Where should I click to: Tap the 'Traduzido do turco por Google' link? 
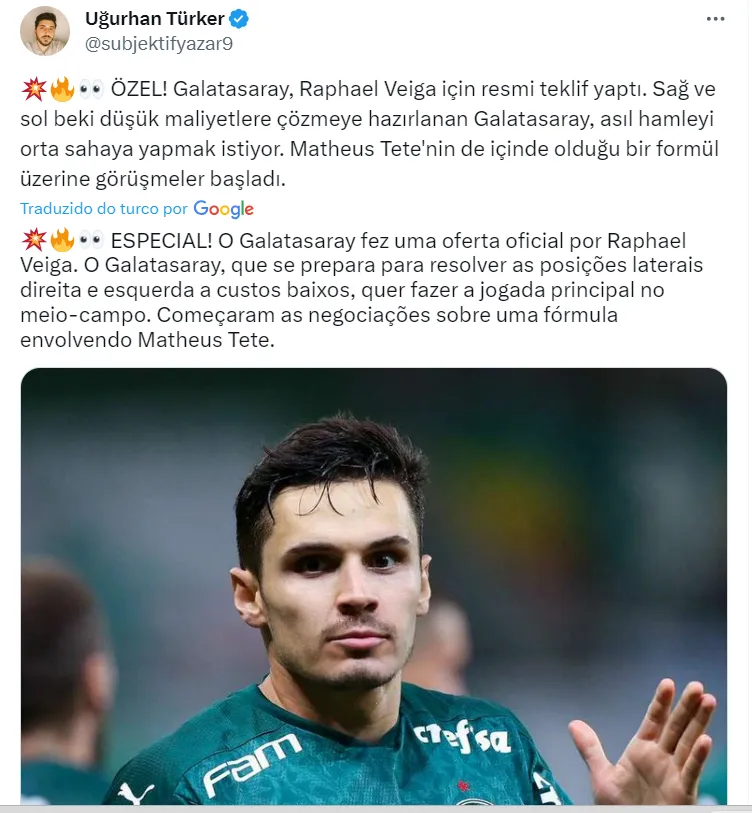[137, 208]
